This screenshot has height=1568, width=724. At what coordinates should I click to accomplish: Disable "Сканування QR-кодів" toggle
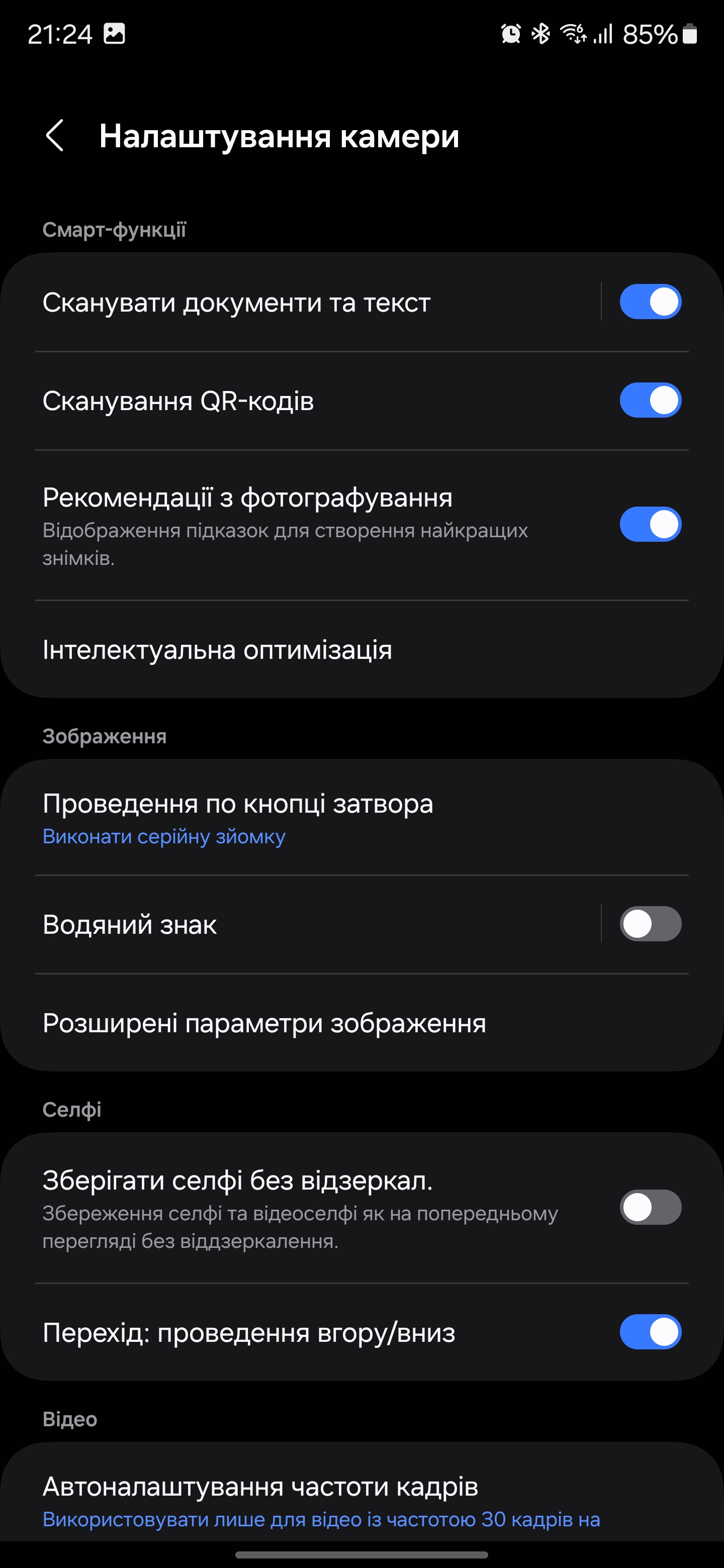pos(650,401)
